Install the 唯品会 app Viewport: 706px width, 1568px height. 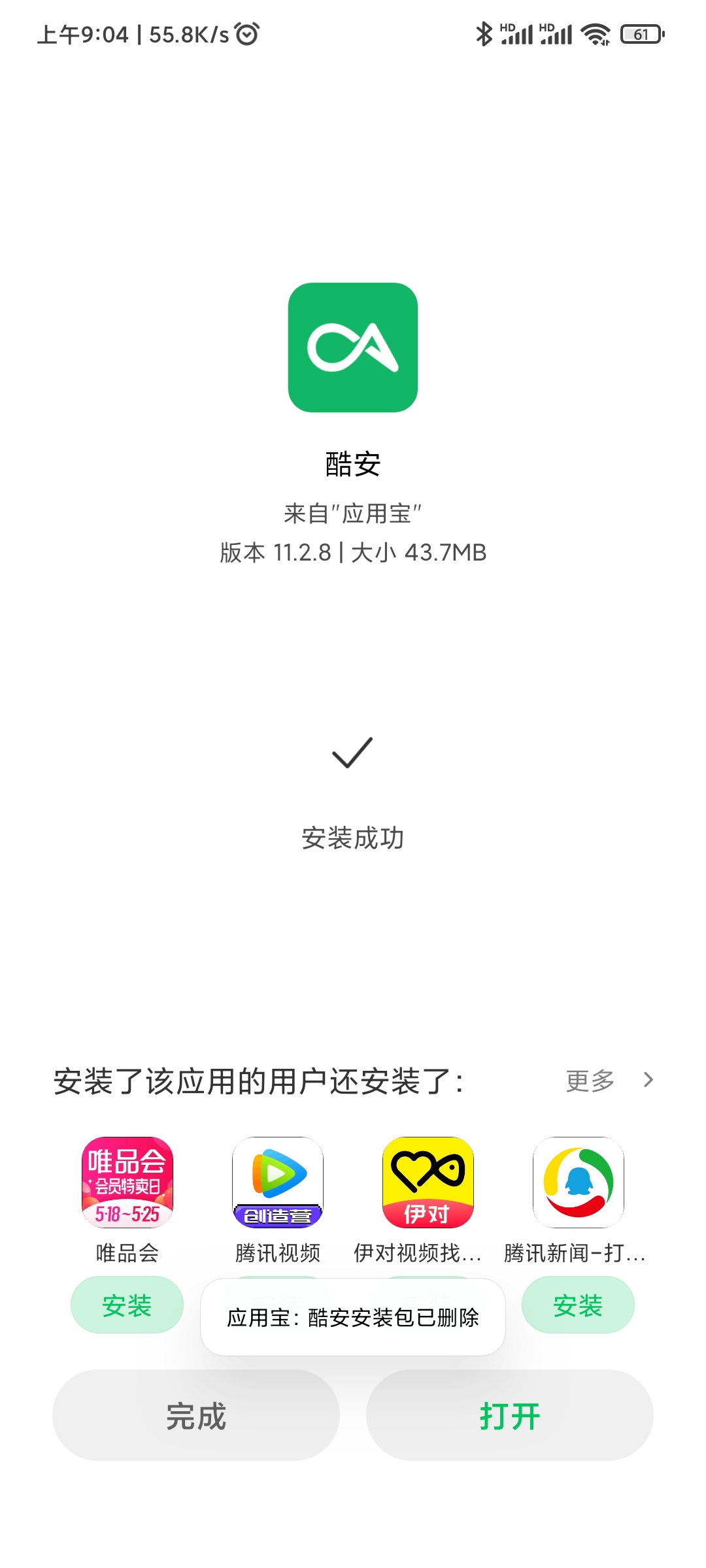tap(127, 1305)
